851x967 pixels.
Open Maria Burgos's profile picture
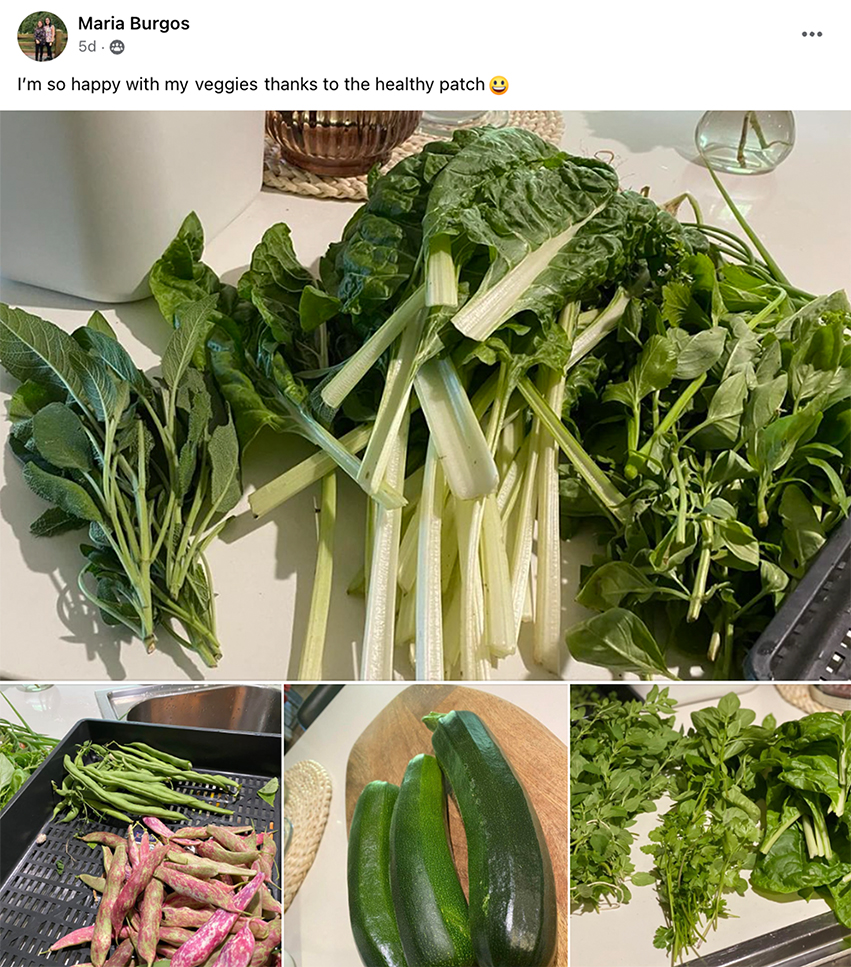click(42, 36)
